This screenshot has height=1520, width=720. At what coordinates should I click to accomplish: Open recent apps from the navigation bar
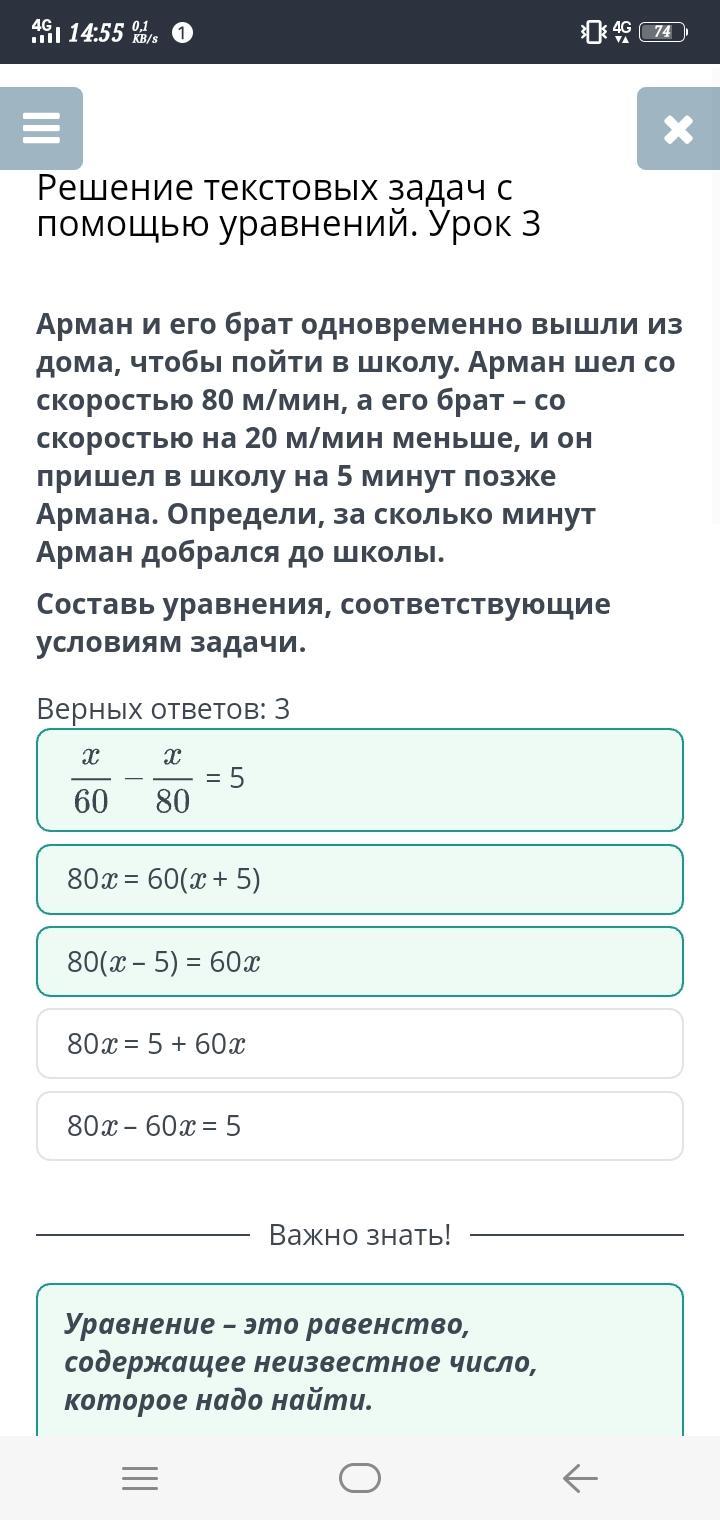pos(140,1478)
